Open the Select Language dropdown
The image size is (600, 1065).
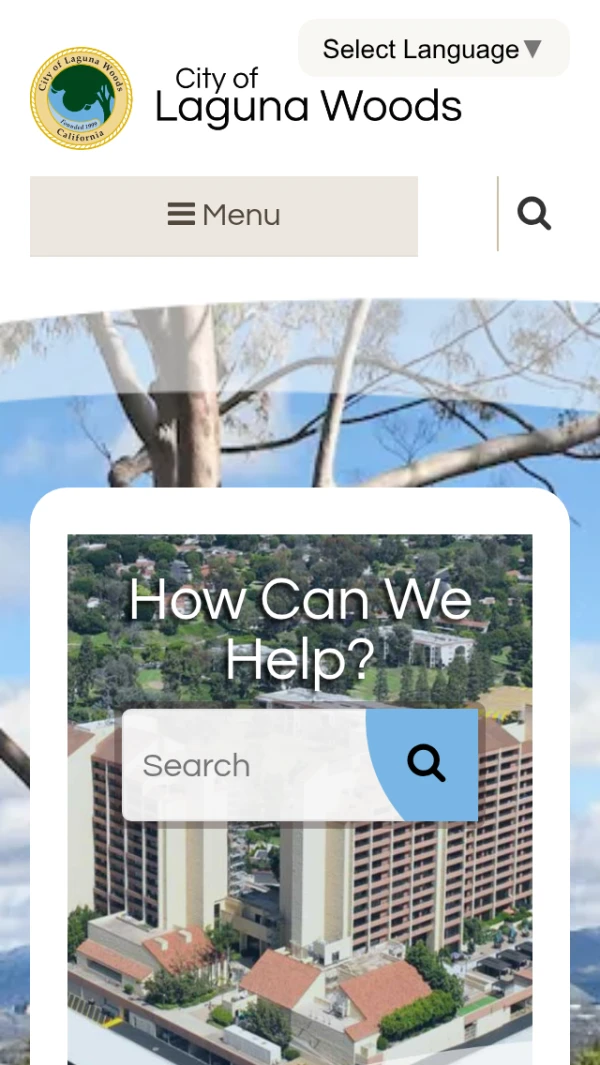pos(434,49)
